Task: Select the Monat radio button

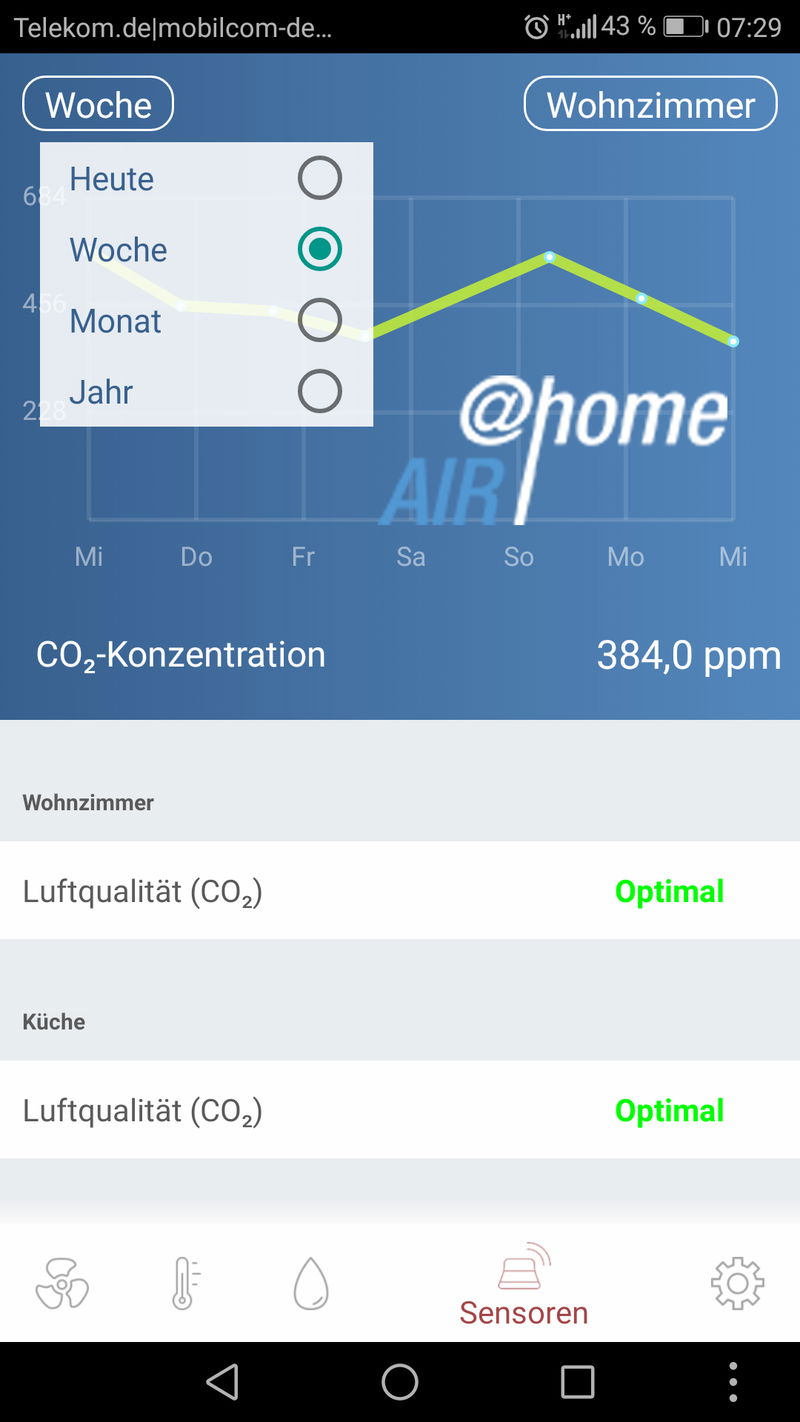Action: pyautogui.click(x=320, y=320)
